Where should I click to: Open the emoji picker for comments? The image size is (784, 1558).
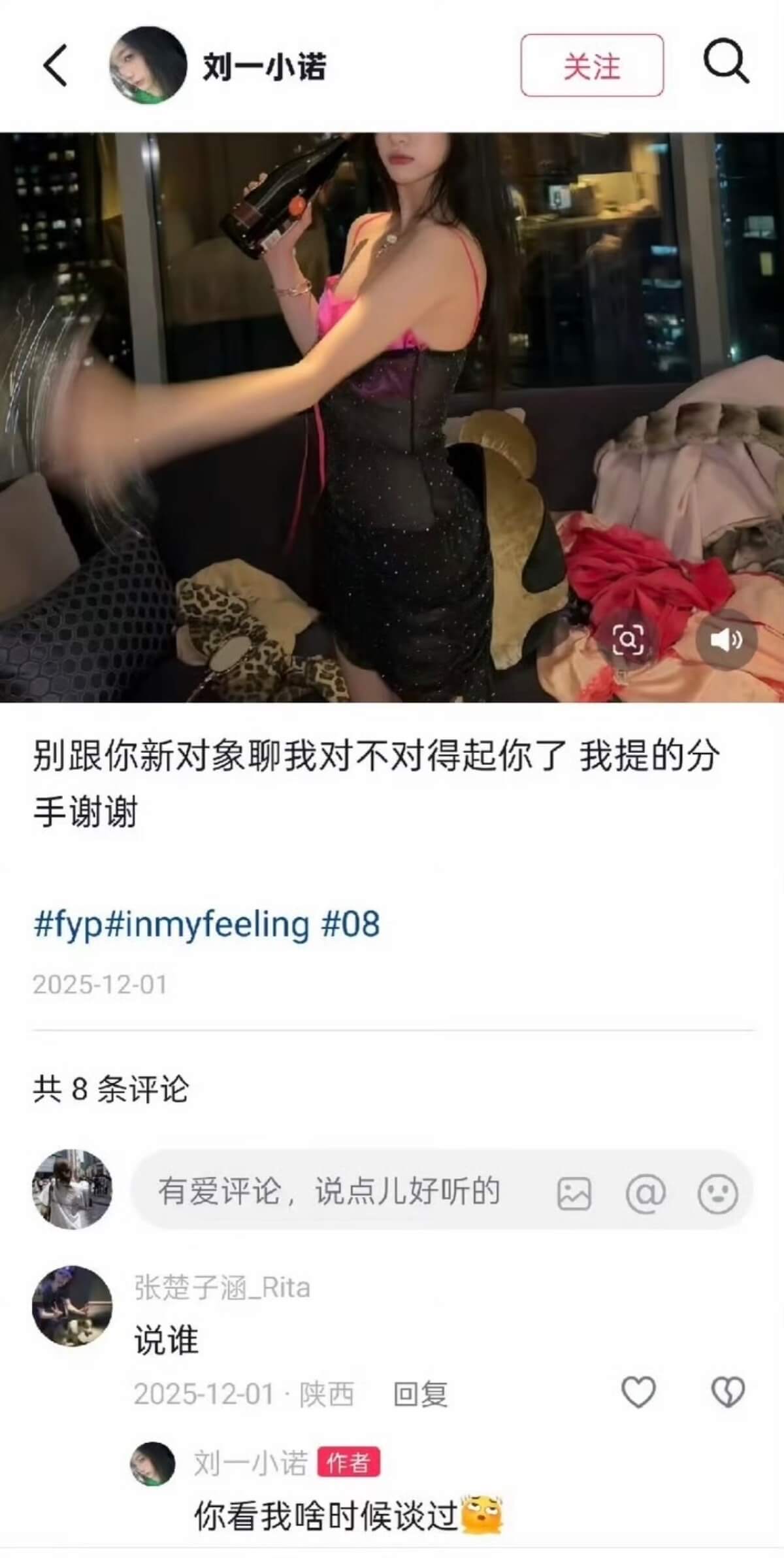coord(717,1193)
